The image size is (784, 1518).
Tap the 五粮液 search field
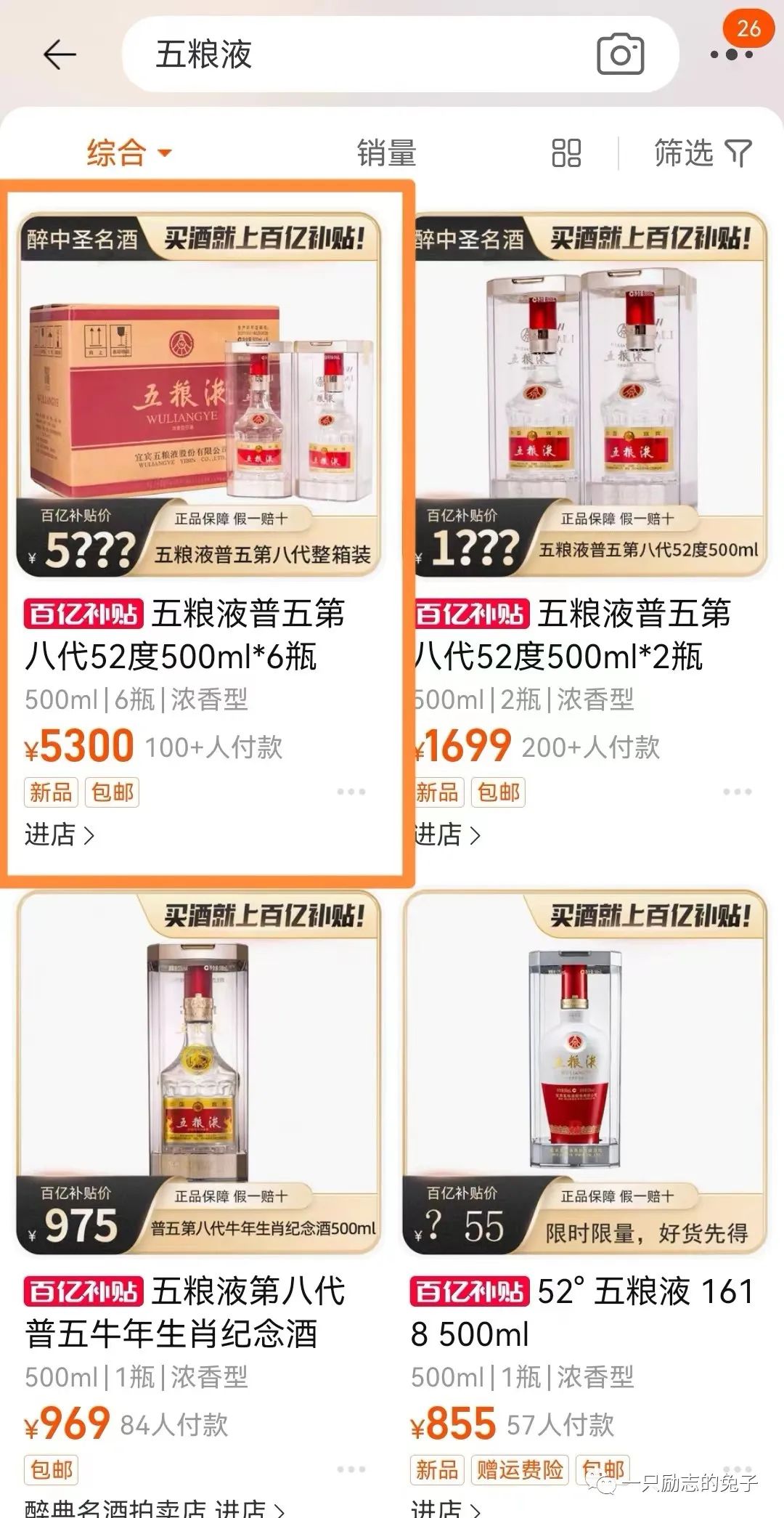tap(348, 54)
